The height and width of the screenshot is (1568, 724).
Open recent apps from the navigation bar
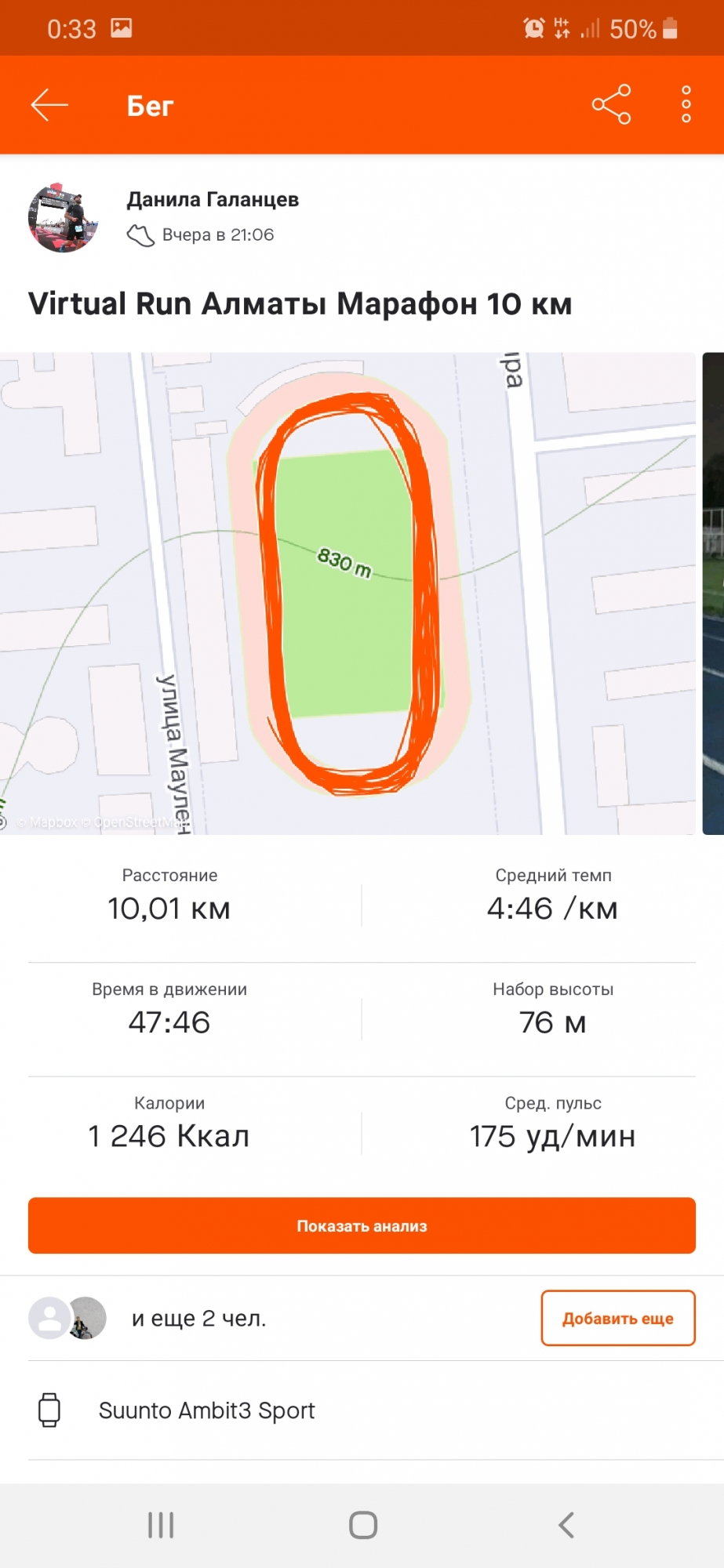tap(161, 1525)
